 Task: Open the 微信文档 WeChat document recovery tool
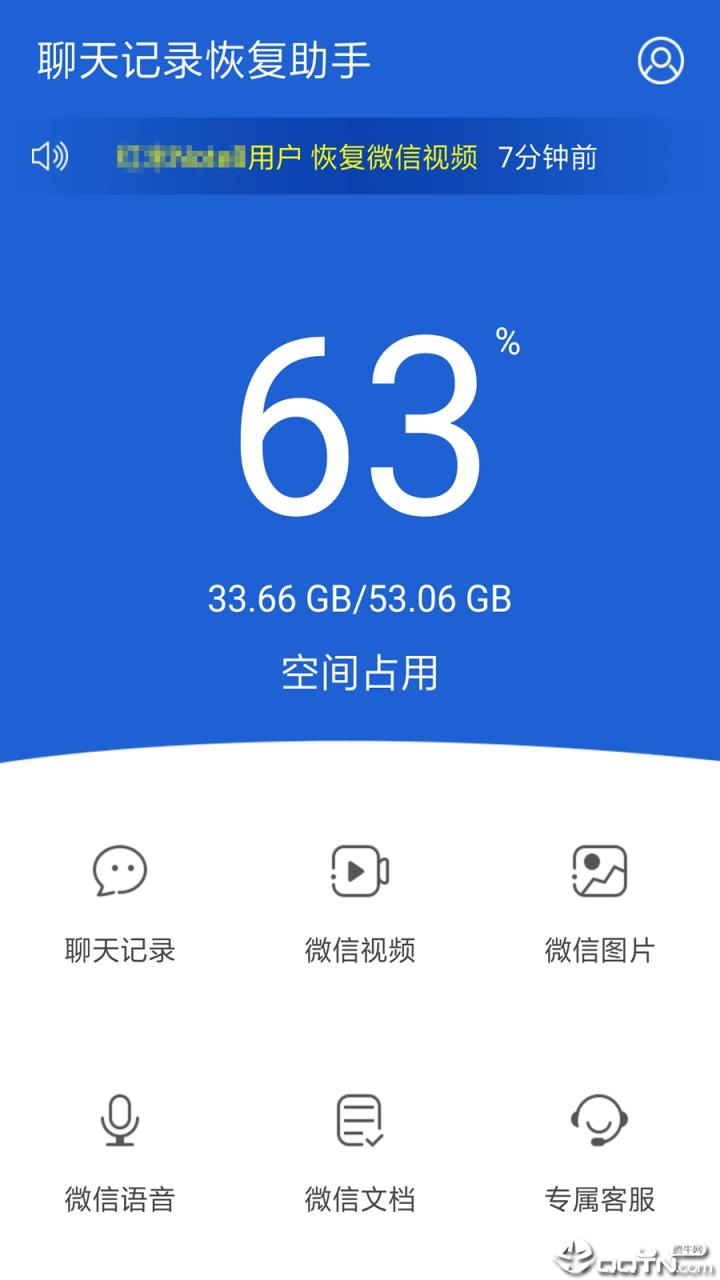[x=360, y=1198]
